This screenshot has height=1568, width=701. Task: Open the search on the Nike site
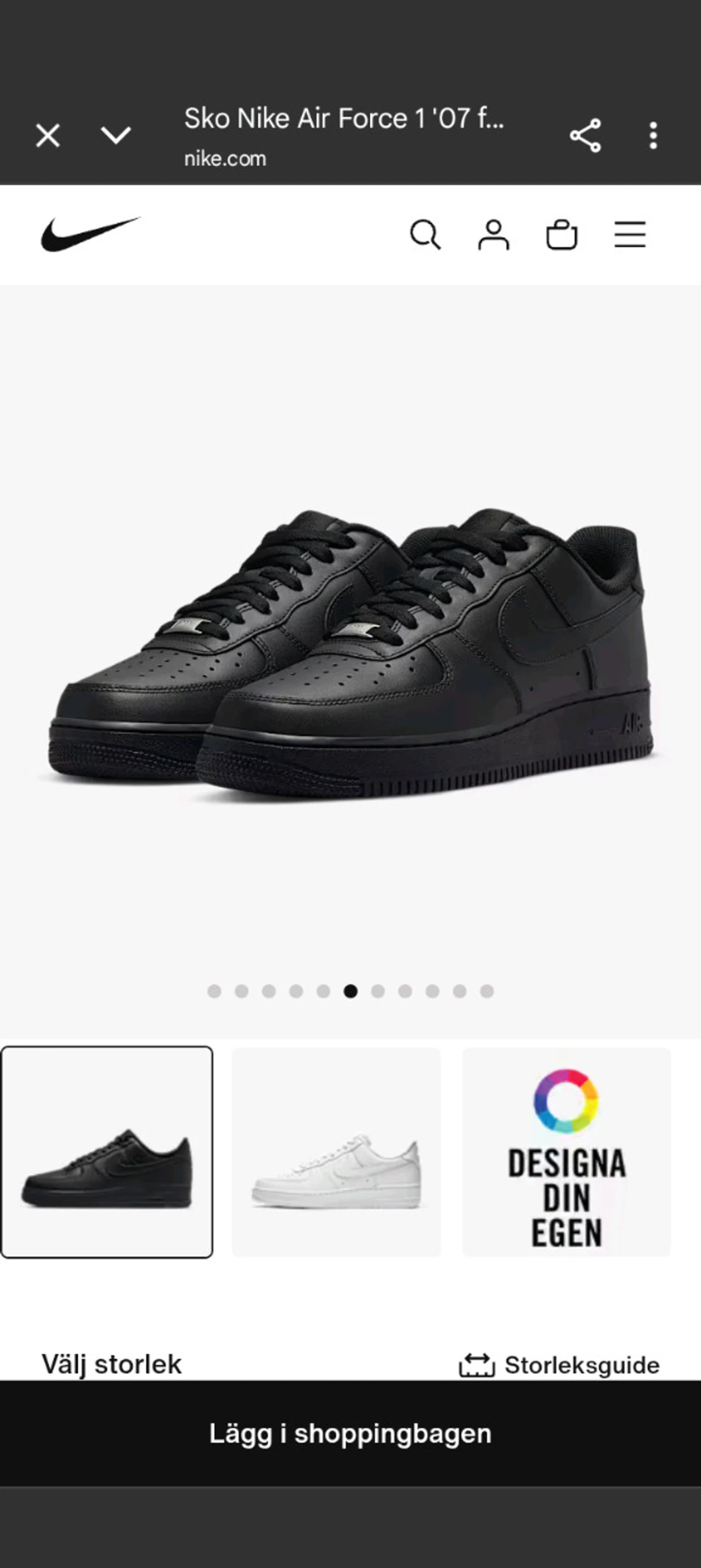(x=426, y=235)
